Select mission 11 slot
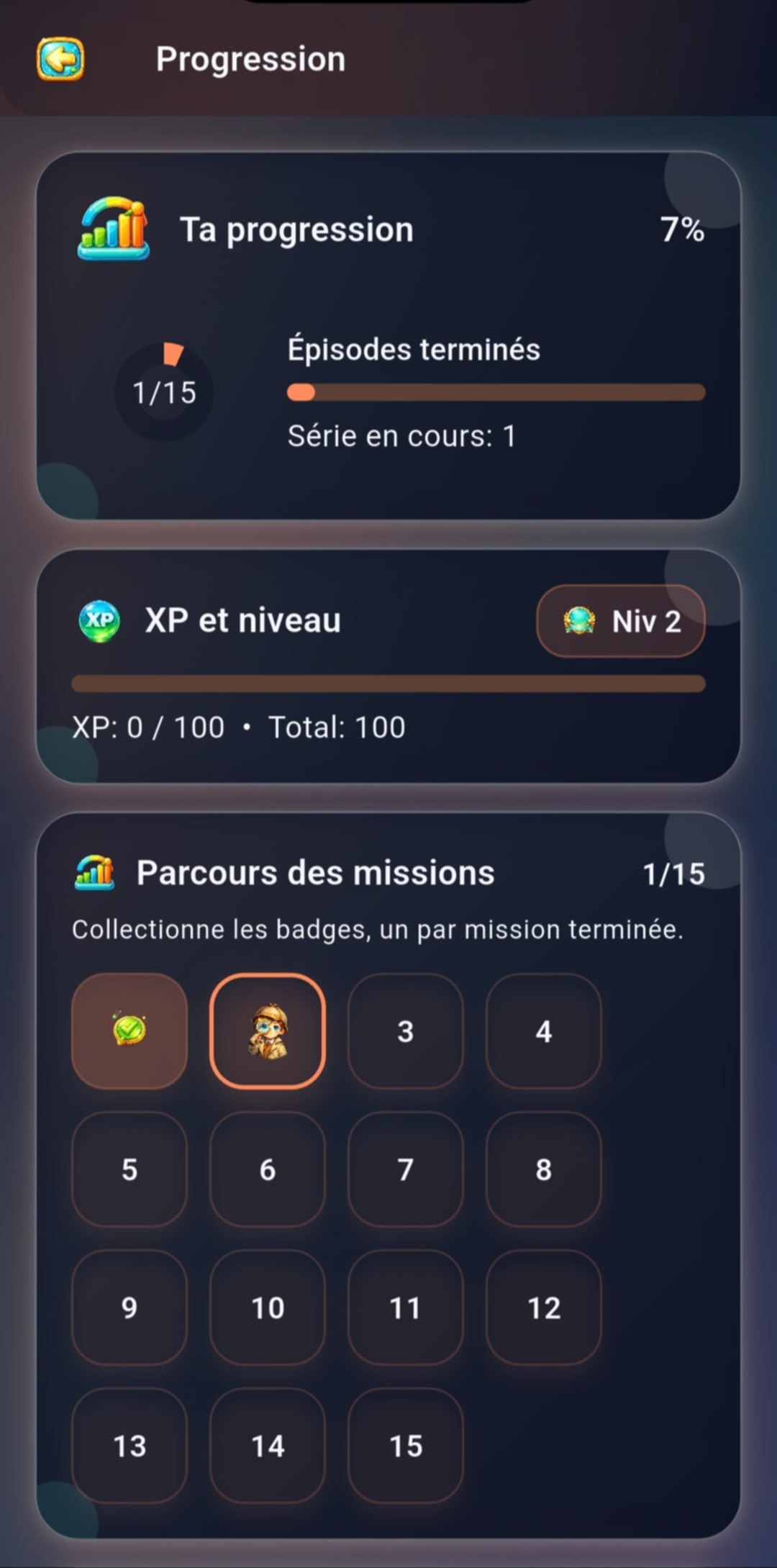 click(x=406, y=1308)
